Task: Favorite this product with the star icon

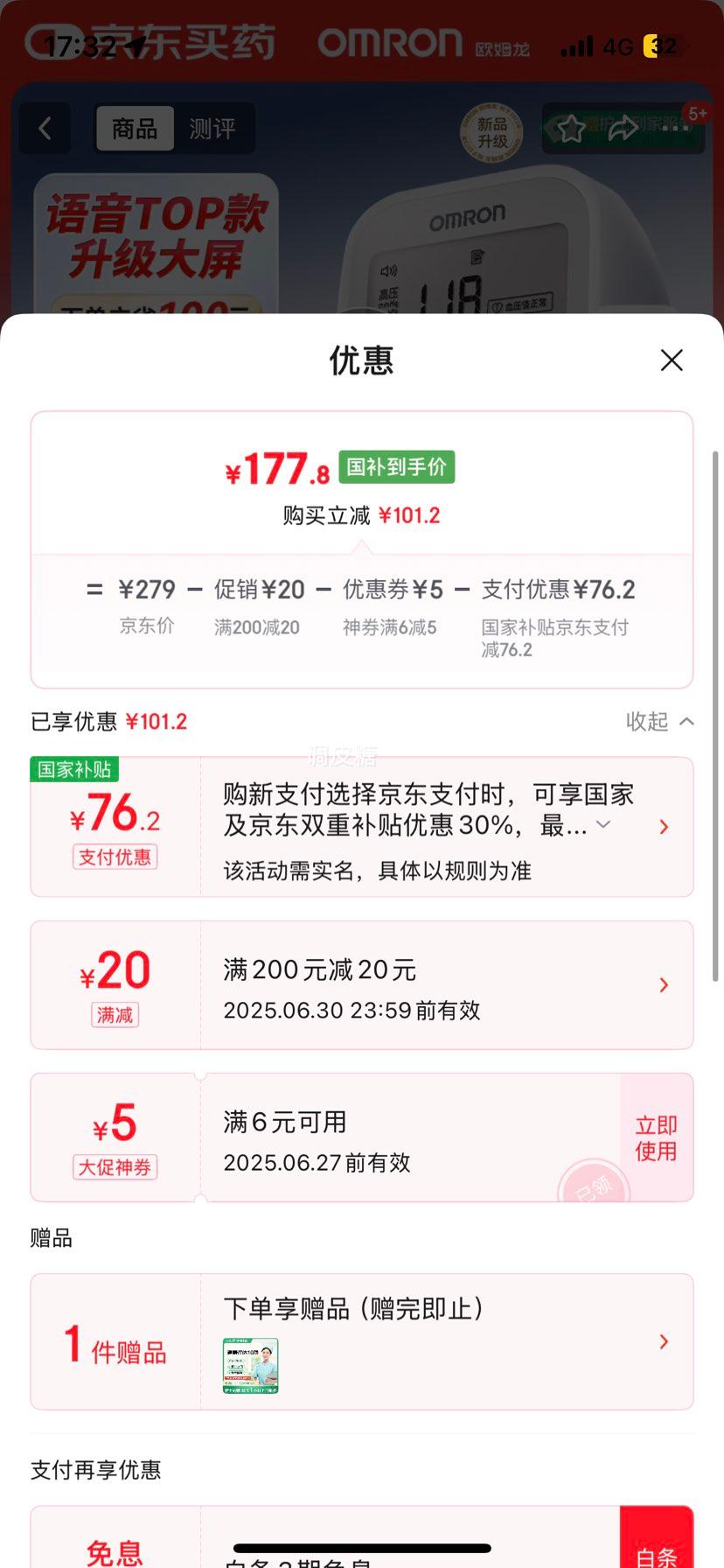Action: [571, 129]
